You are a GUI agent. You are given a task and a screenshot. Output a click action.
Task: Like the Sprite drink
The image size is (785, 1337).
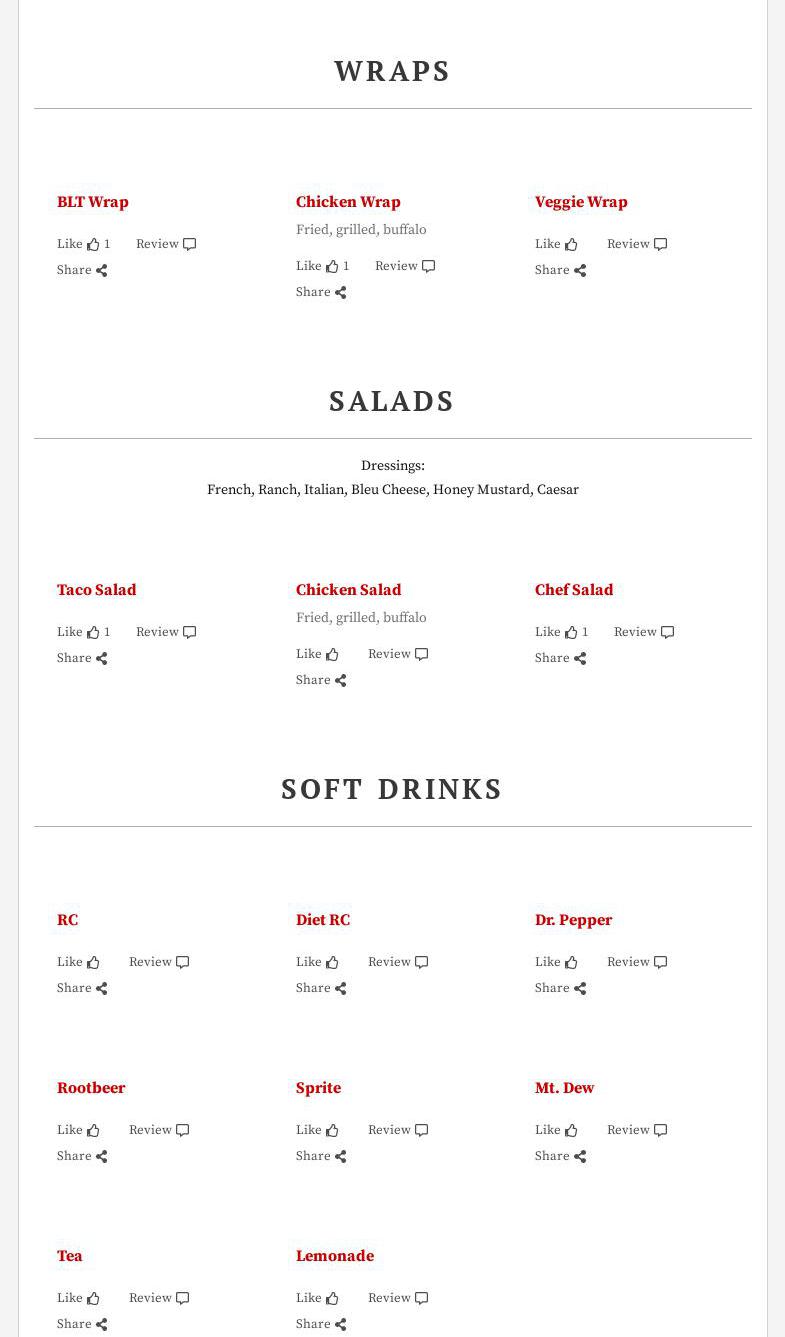318,1130
